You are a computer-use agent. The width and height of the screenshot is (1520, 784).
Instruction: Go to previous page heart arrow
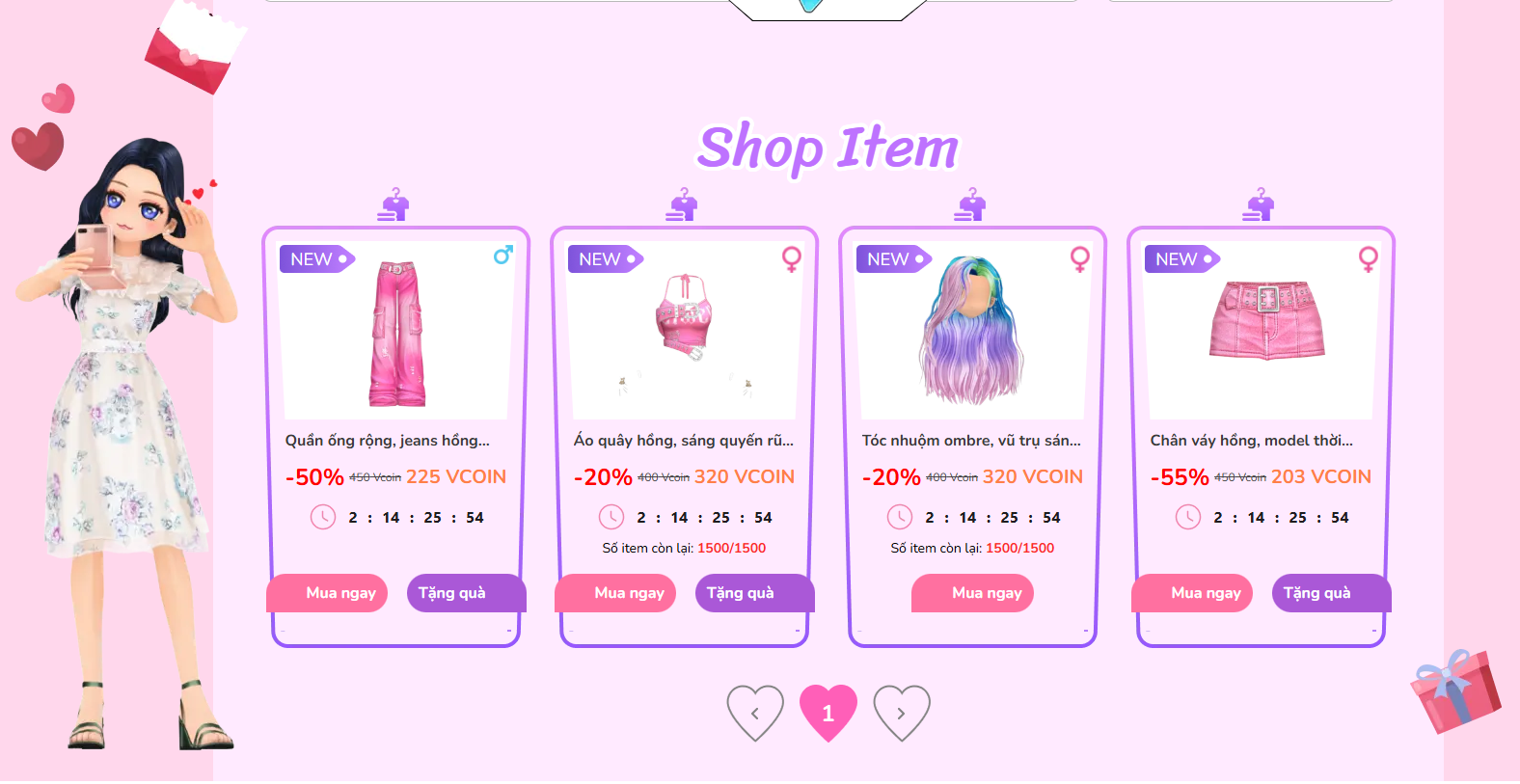[x=755, y=713]
